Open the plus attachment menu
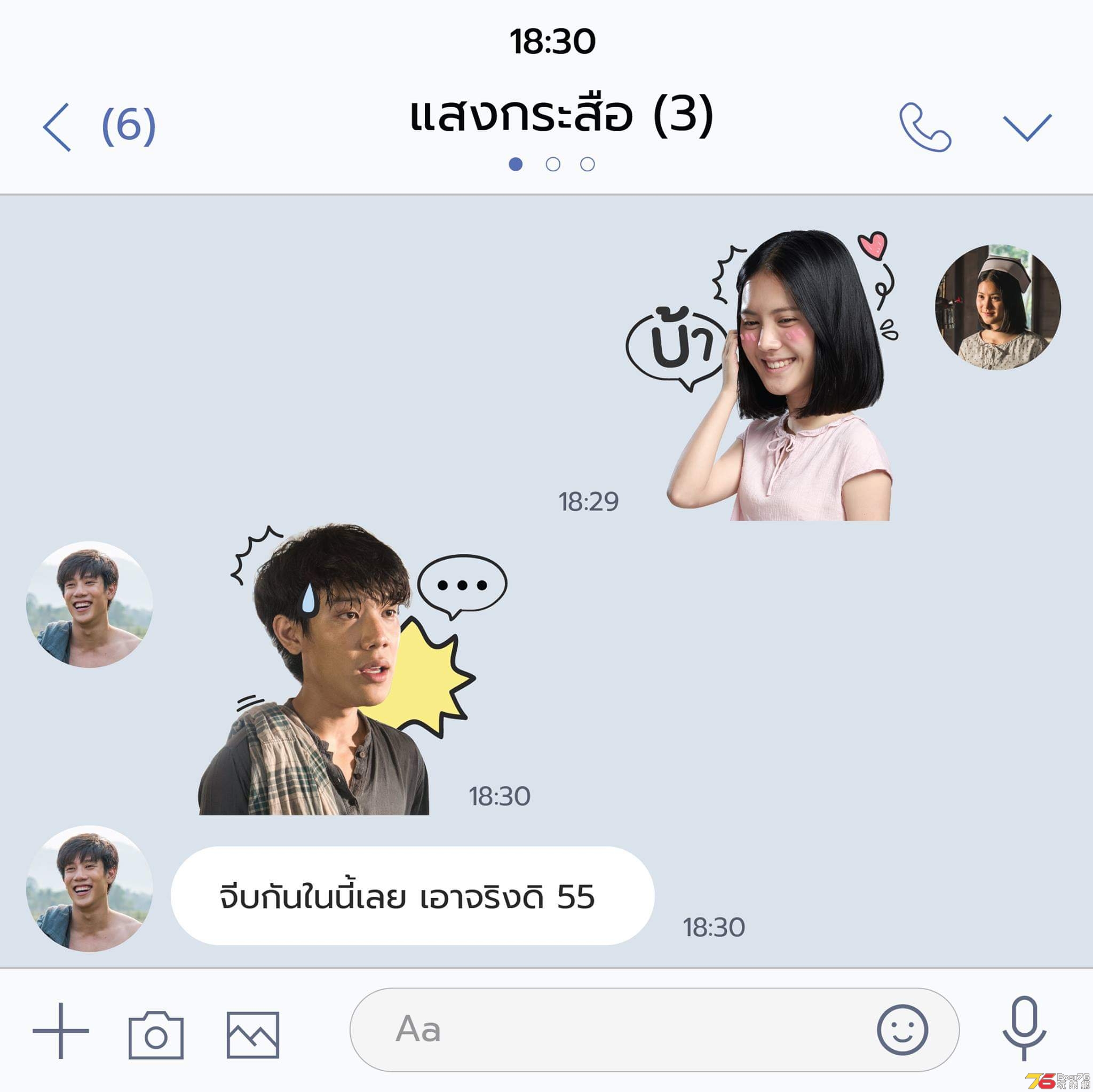Screen dimensions: 1093x1092 tap(60, 1031)
